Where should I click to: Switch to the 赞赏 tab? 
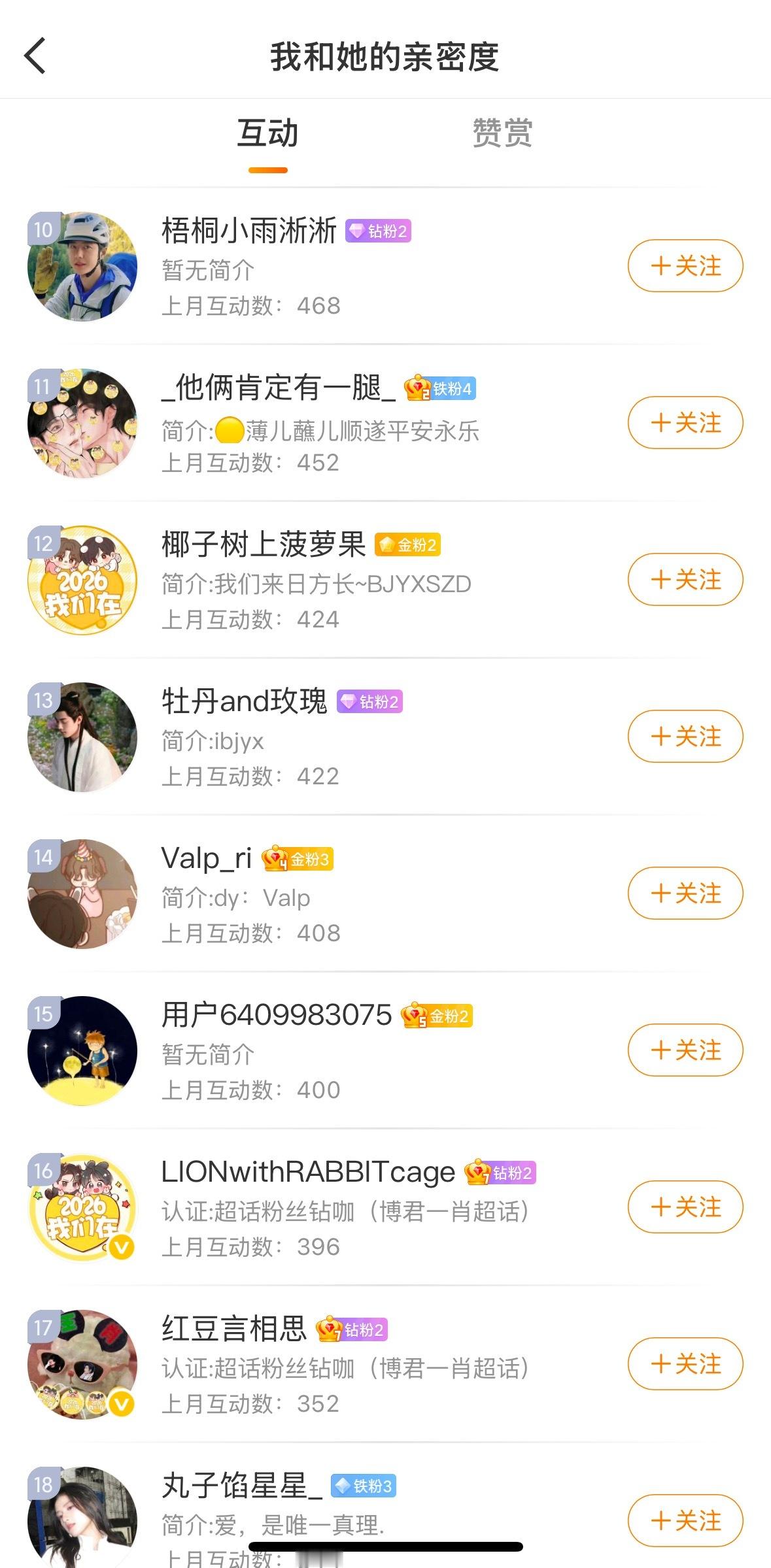[502, 133]
